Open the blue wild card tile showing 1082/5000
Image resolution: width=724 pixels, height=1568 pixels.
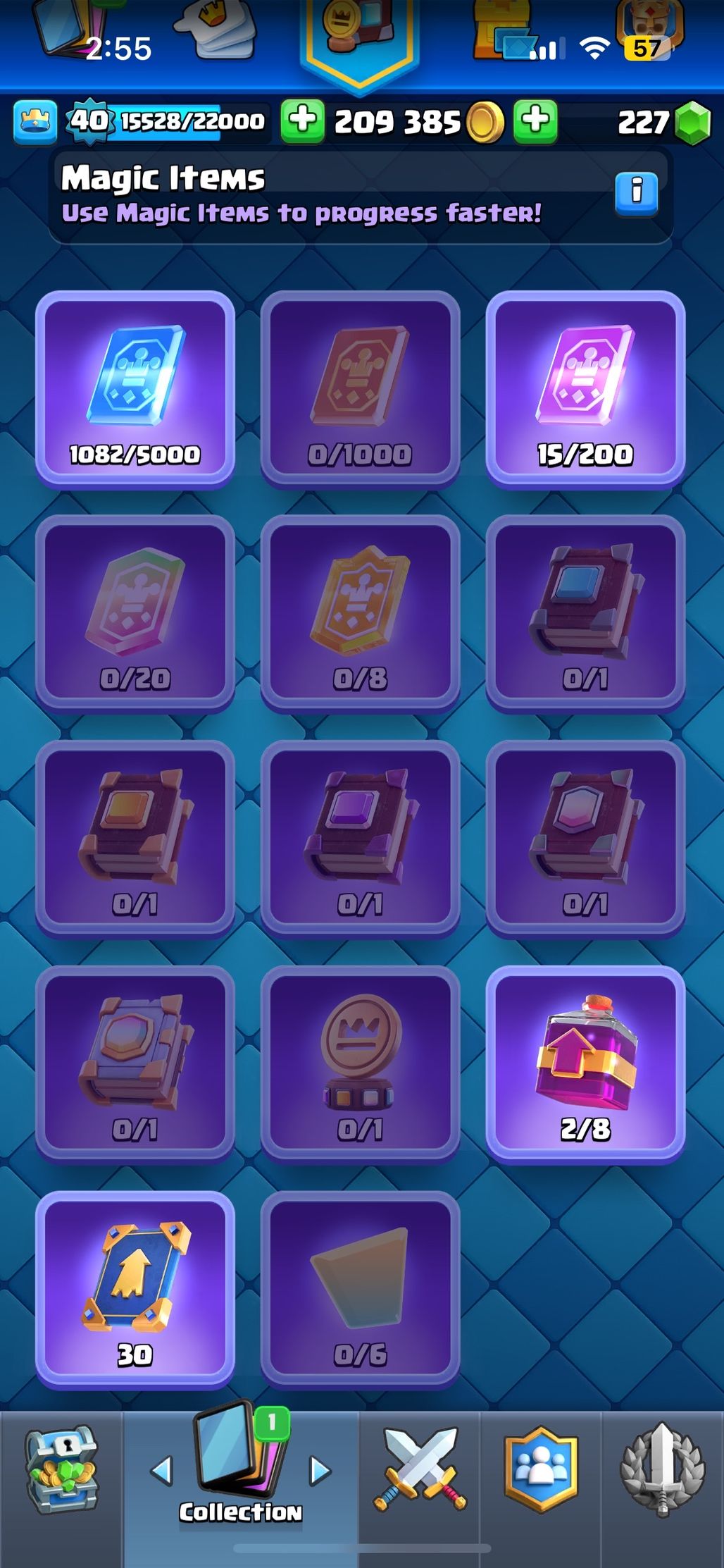coord(135,388)
